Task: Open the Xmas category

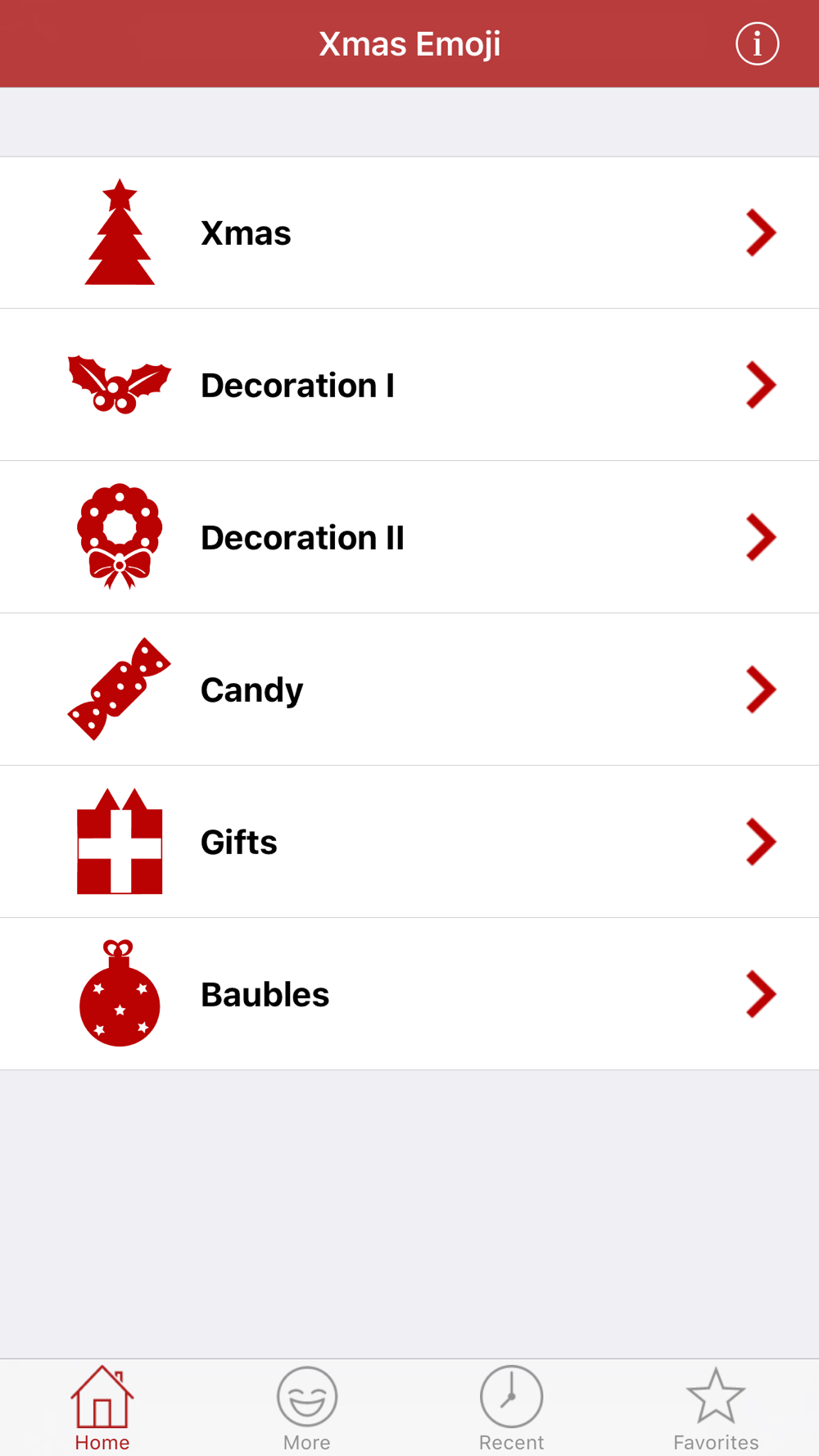Action: coord(409,233)
